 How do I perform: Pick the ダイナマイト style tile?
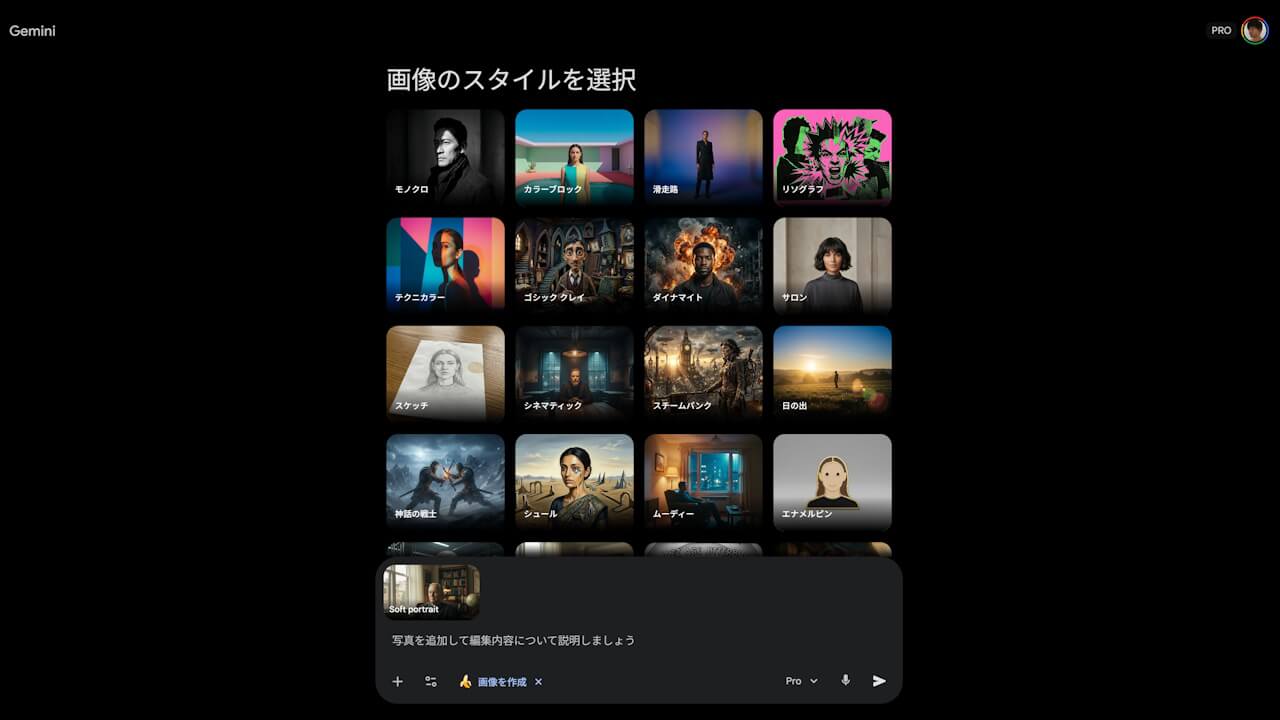coord(703,265)
